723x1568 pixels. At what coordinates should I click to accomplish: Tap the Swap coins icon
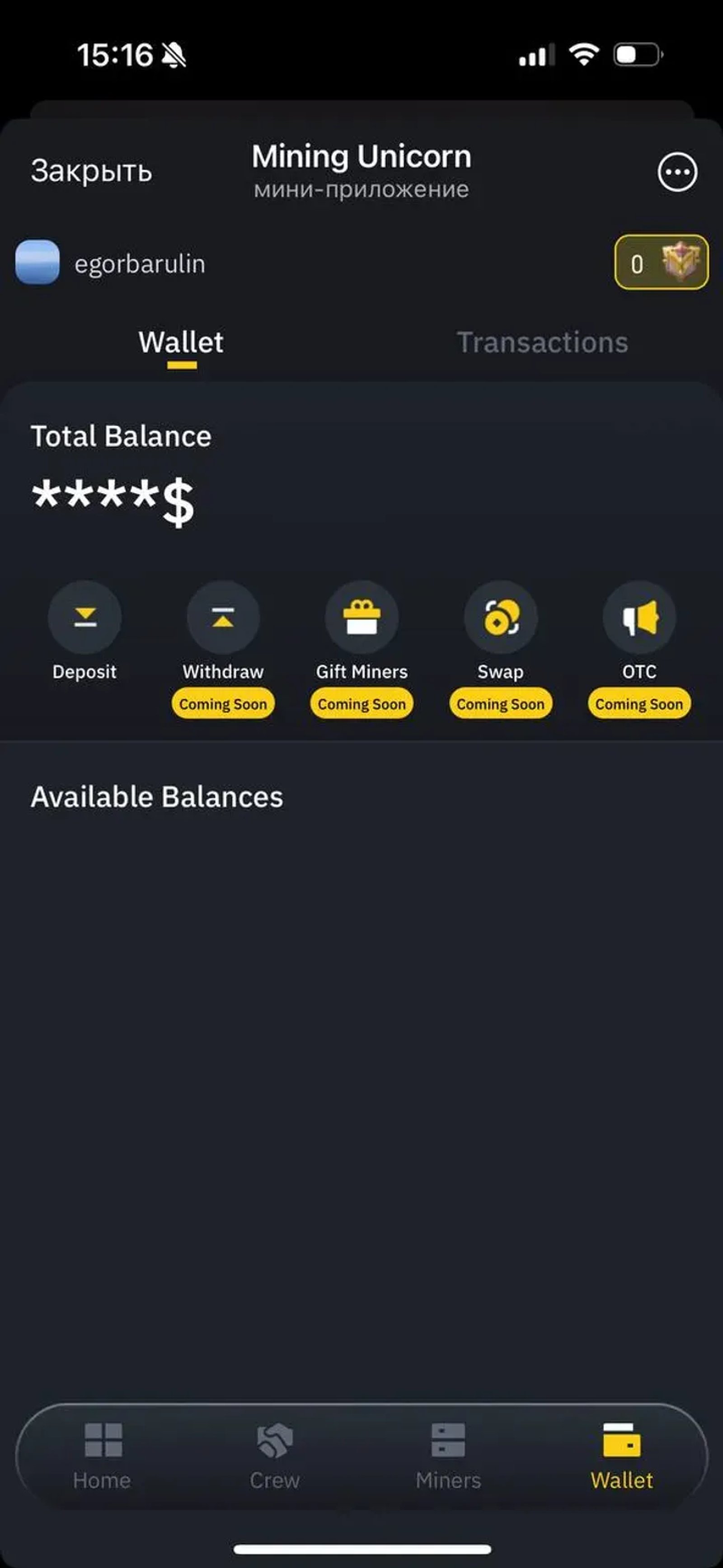coord(499,617)
